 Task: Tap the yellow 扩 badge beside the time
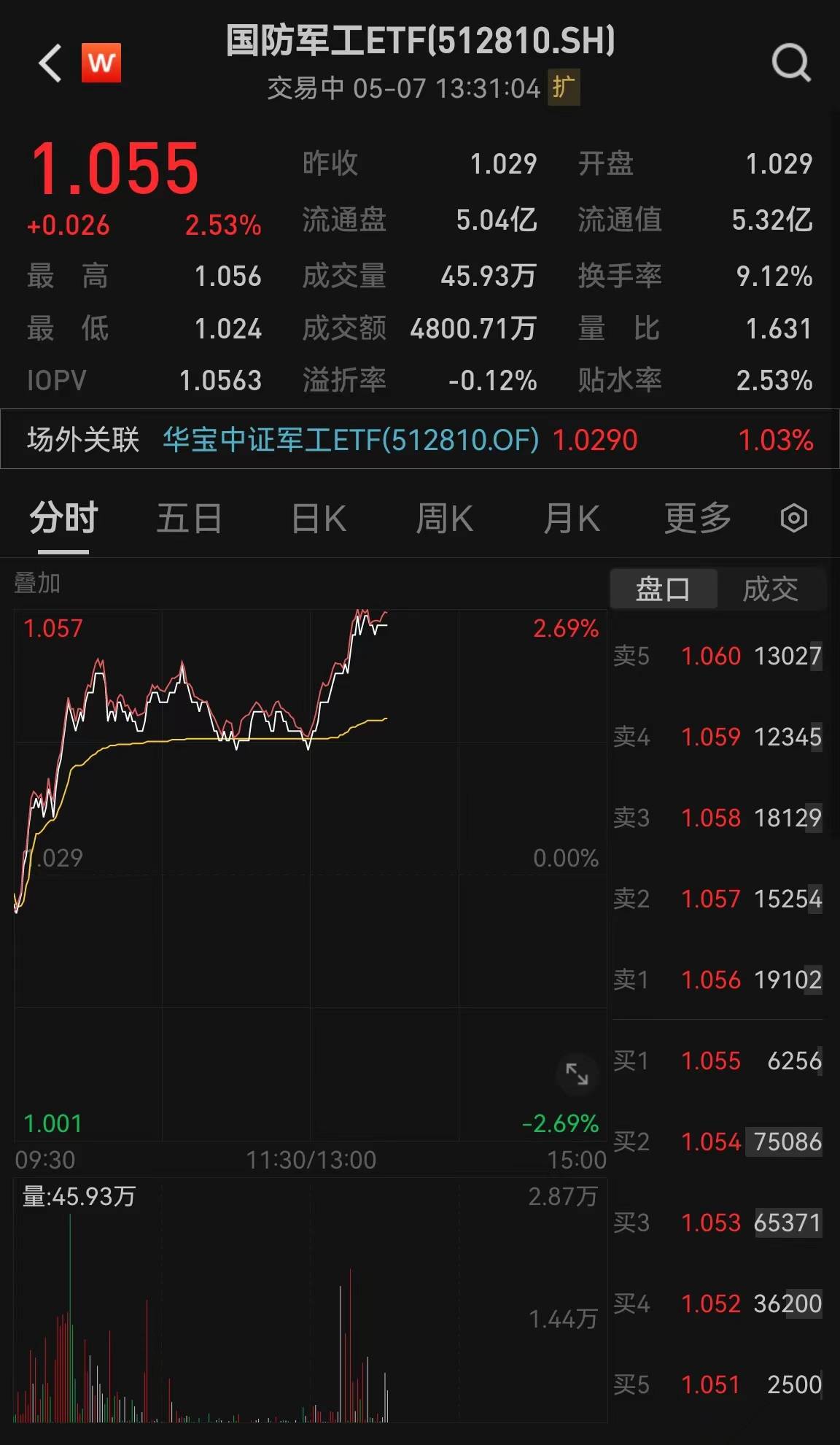click(x=563, y=88)
